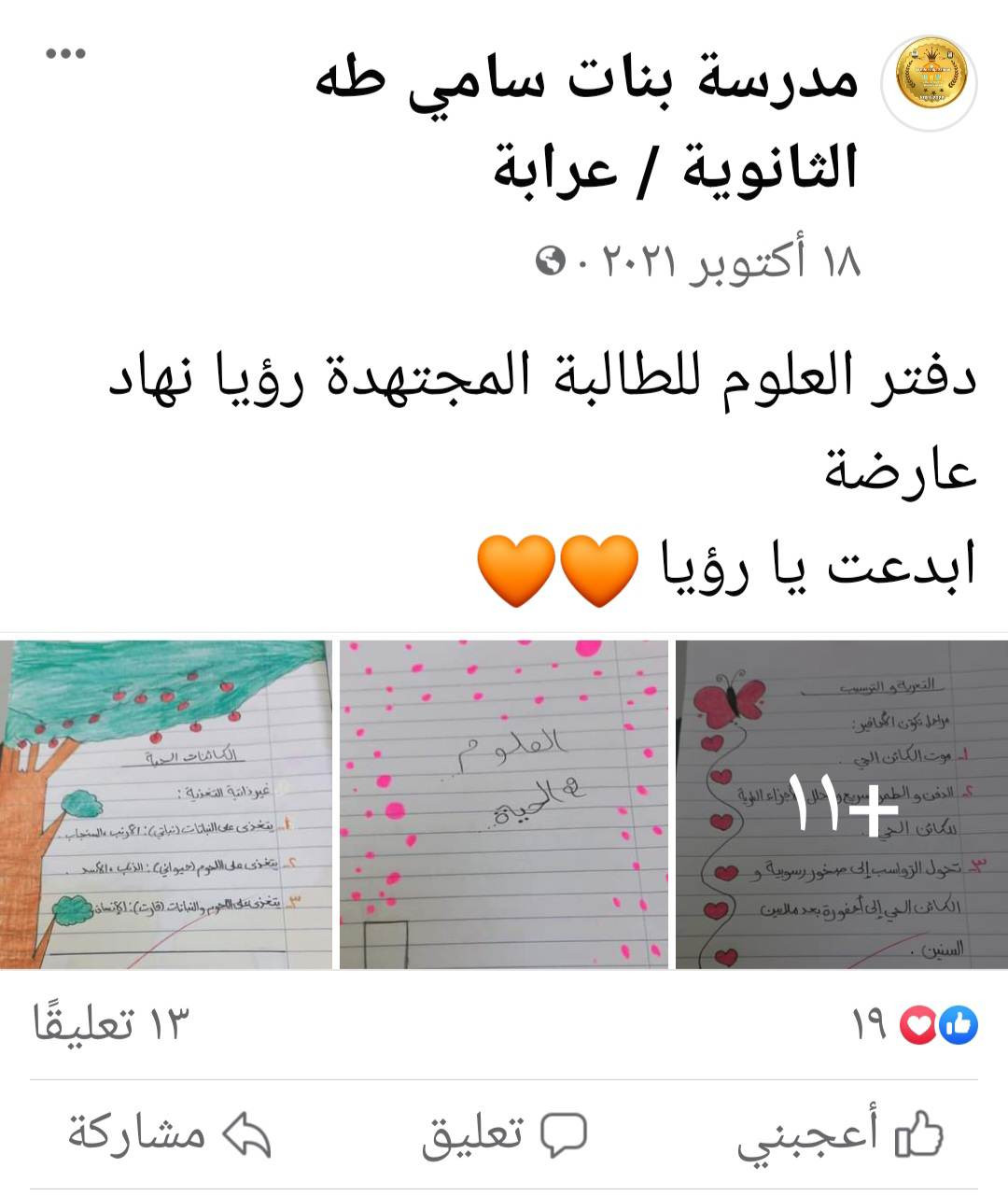Screen dimensions: 1008x1196
Task: View the 13 comments (١٣ تعليقًا)
Action: click(111, 1025)
